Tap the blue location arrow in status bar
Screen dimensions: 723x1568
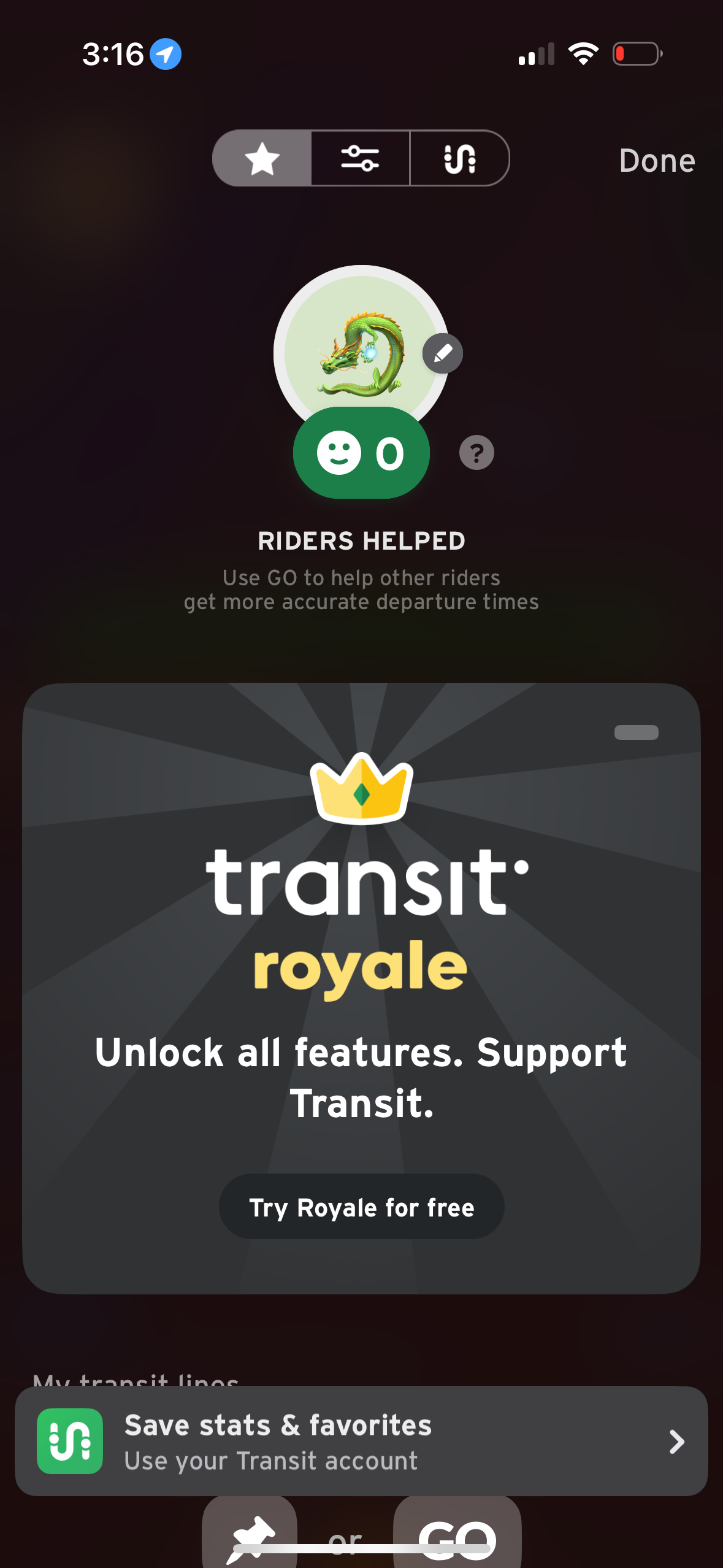tap(164, 53)
